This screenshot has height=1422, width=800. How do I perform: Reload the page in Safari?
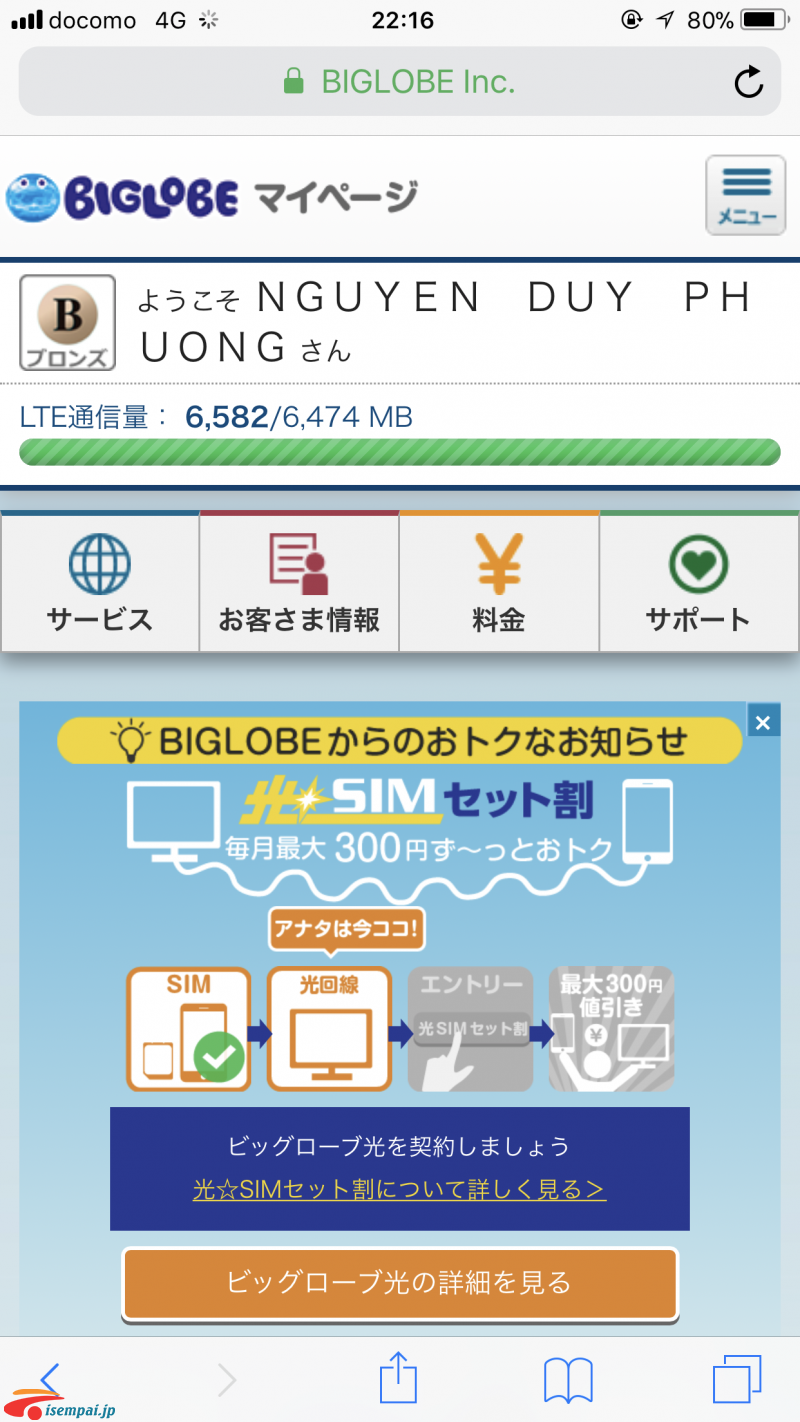pyautogui.click(x=748, y=83)
